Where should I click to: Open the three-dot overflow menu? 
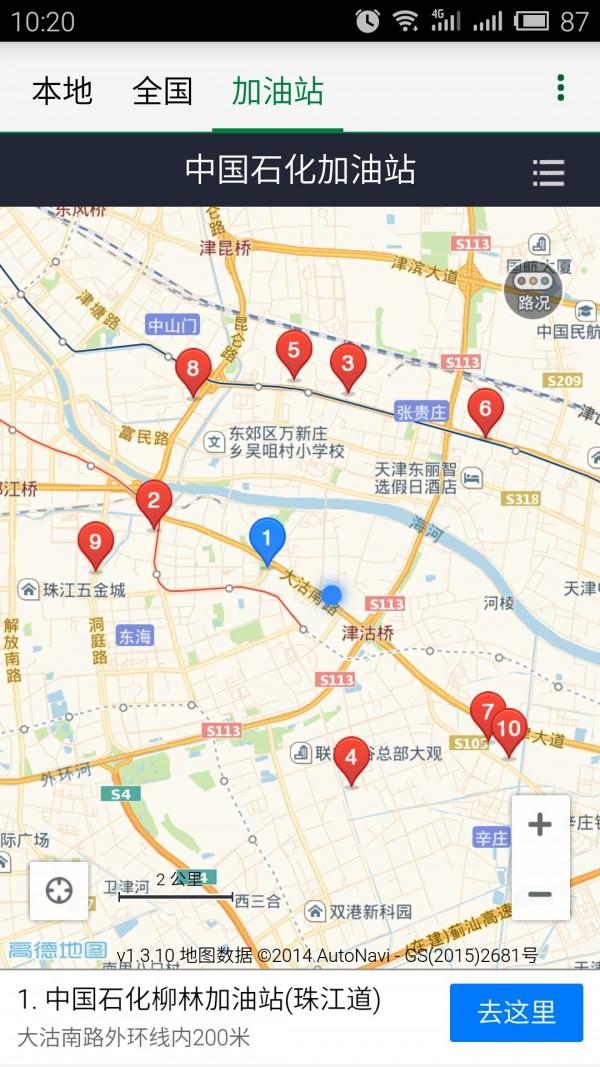[561, 88]
